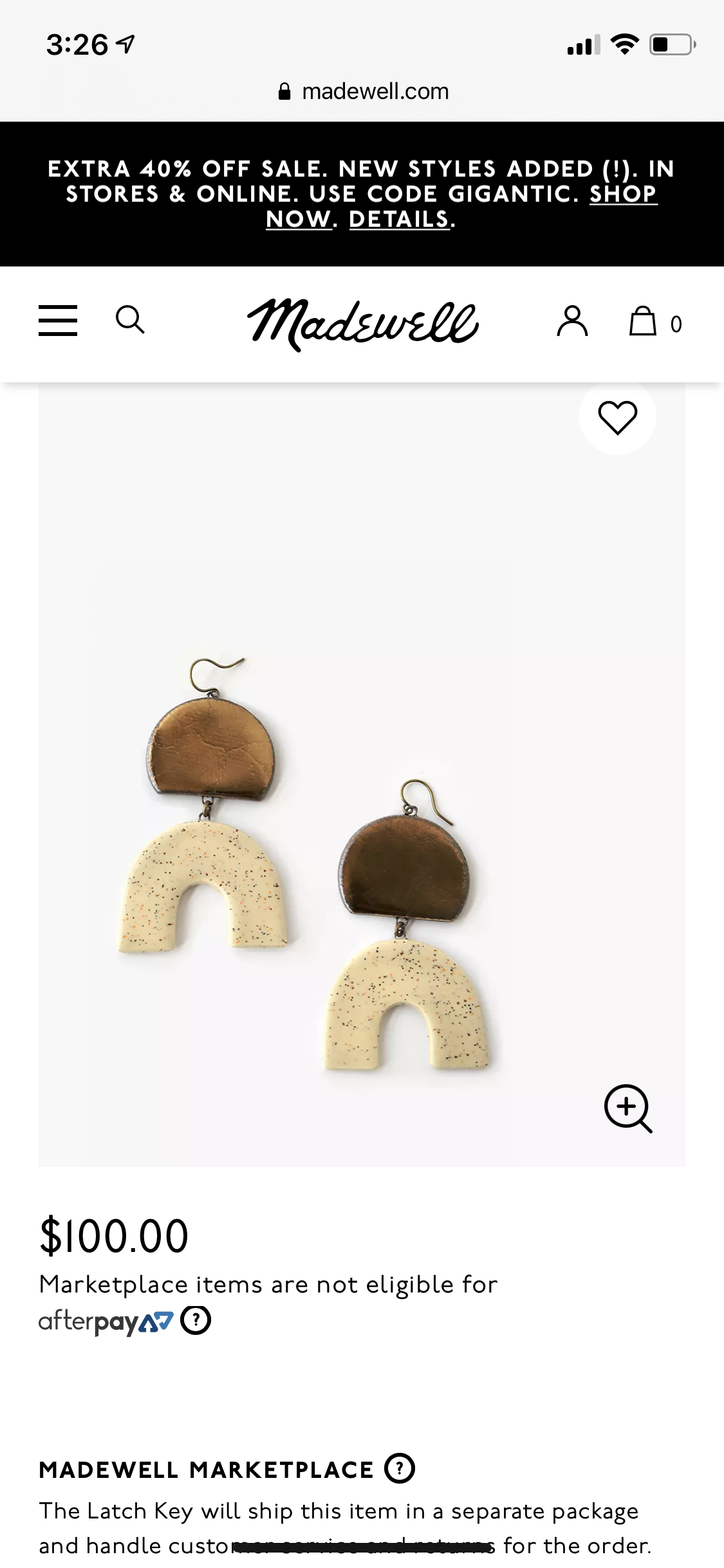The image size is (724, 1568).
Task: Open the hamburger navigation menu
Action: click(x=58, y=321)
